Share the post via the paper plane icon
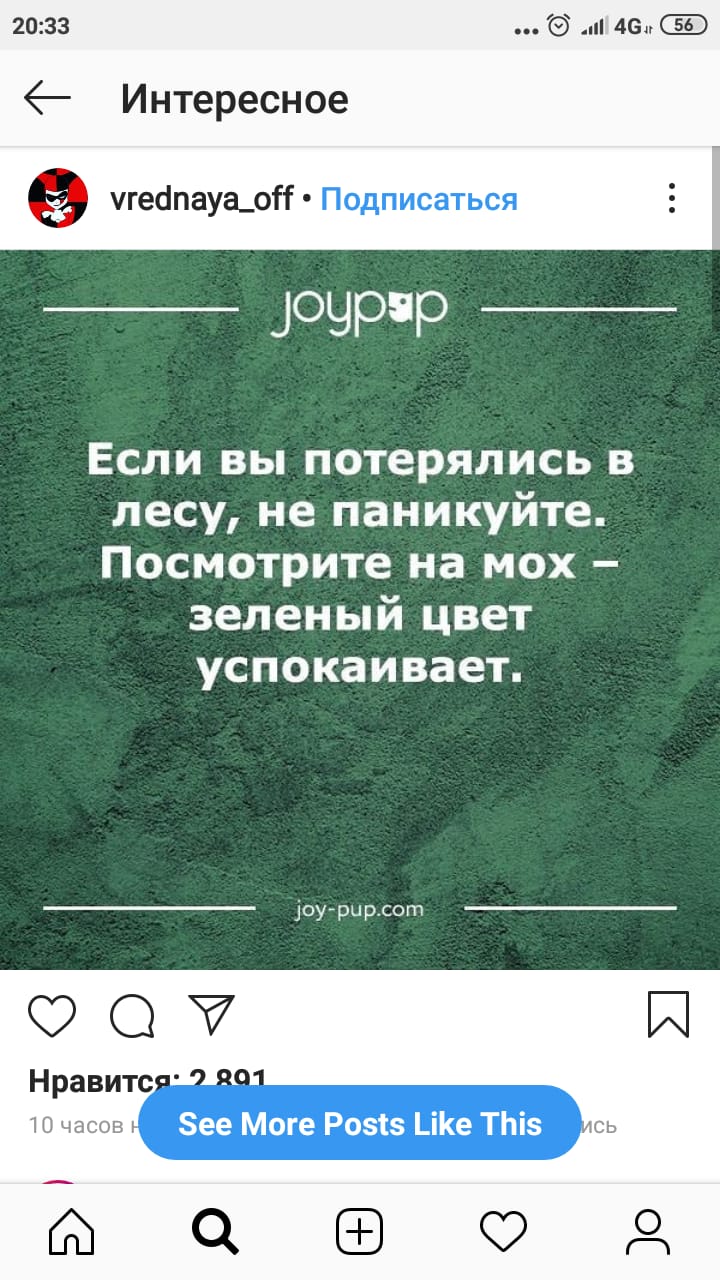Viewport: 720px width, 1280px height. click(x=211, y=1015)
